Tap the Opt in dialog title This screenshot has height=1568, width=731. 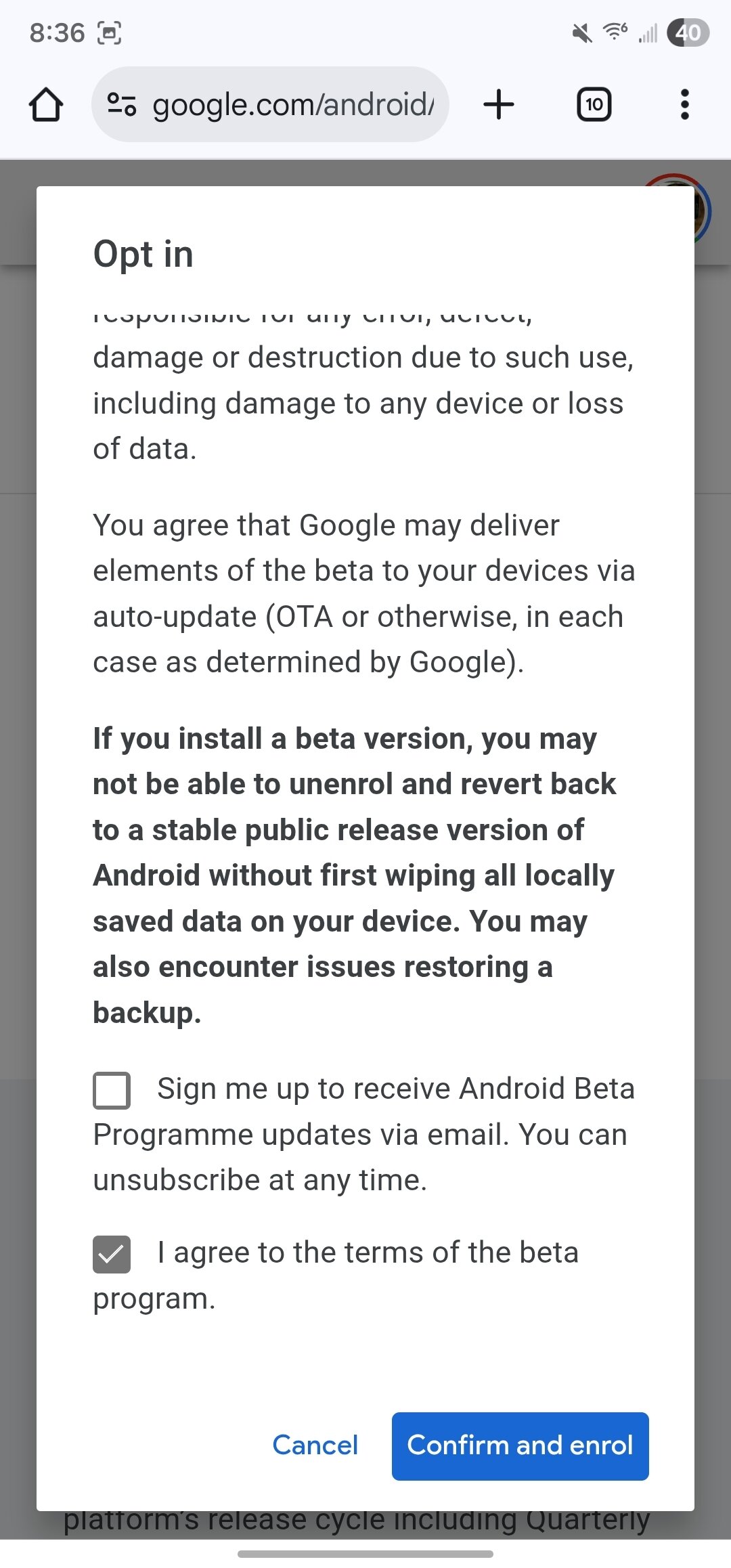143,255
